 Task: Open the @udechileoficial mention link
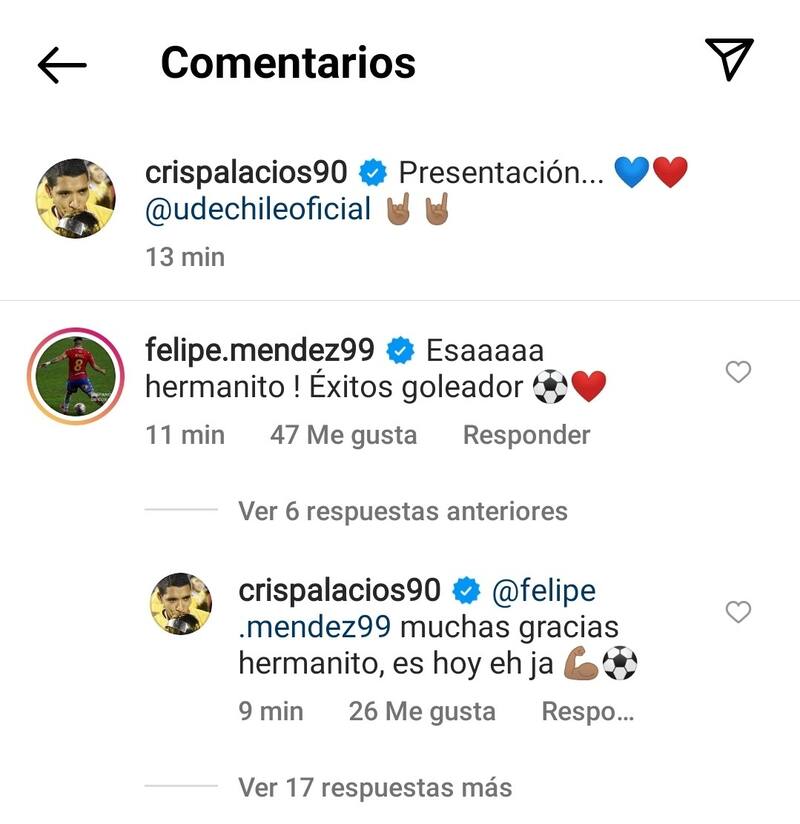click(258, 209)
